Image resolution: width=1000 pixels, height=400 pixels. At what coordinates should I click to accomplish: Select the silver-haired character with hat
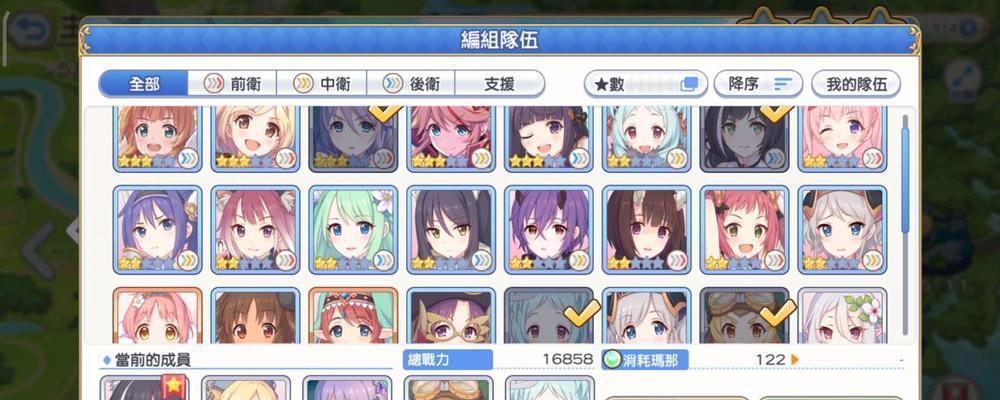point(842,229)
